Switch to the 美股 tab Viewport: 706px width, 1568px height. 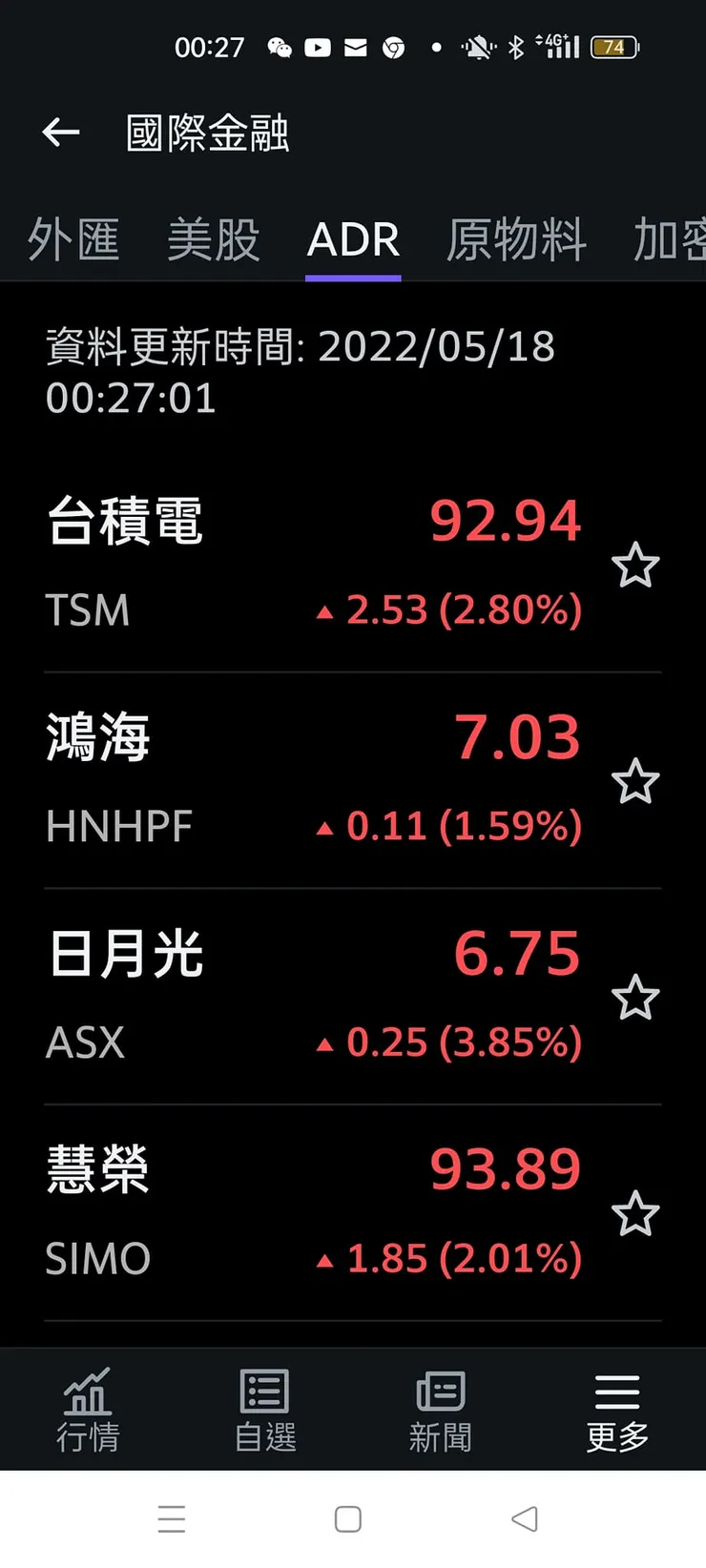tap(214, 238)
